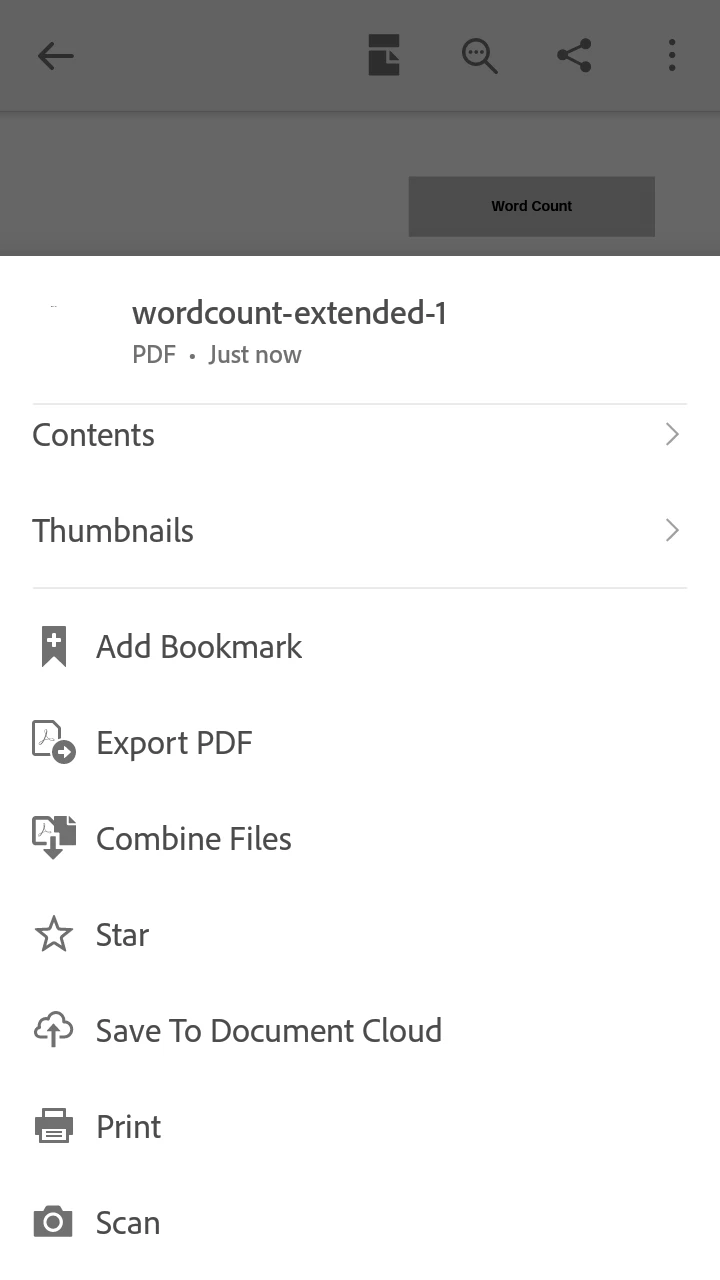
Task: Print this document
Action: point(128,1127)
